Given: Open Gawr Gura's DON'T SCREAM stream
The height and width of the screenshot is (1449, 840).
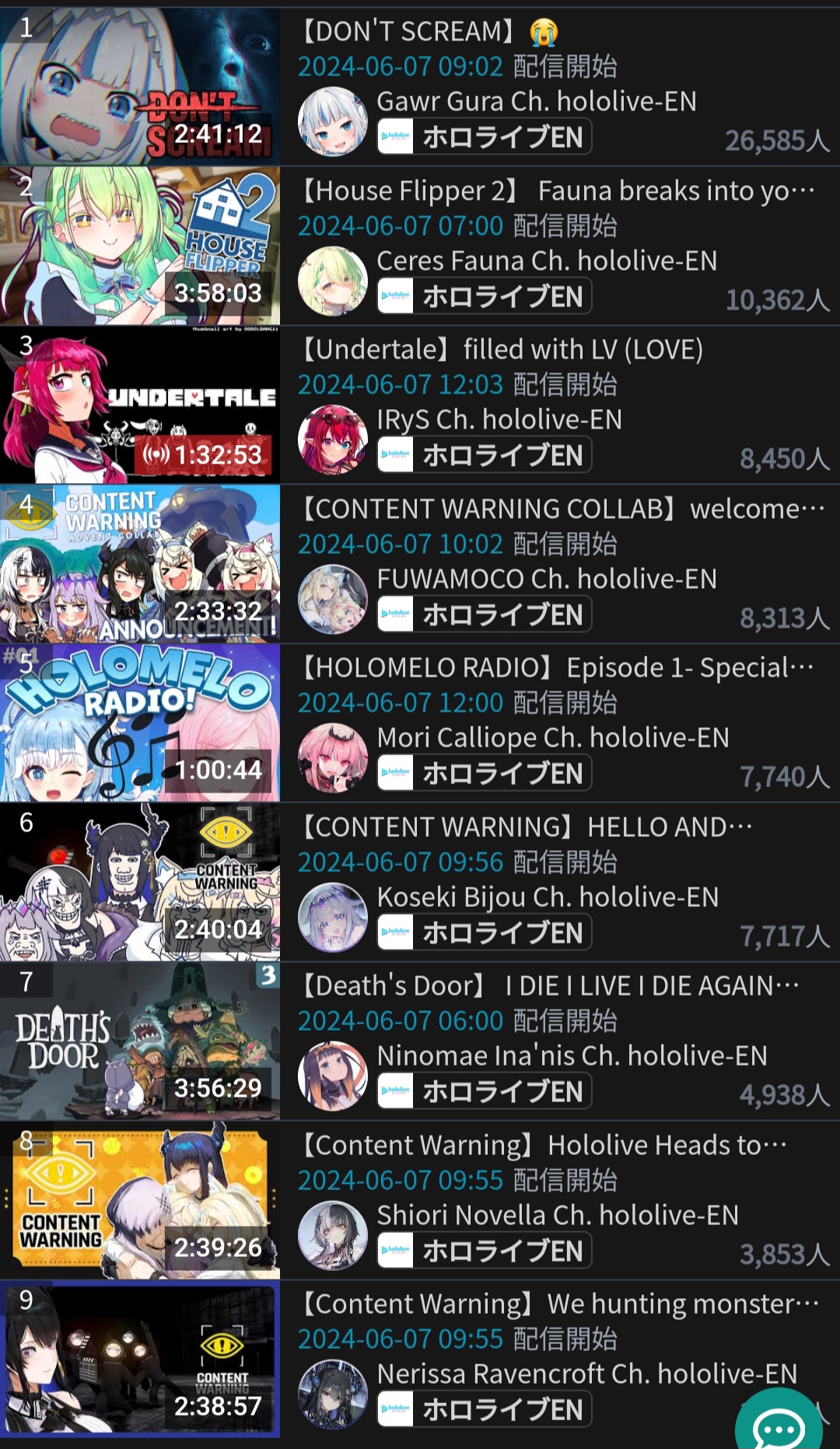Looking at the screenshot, I should 140,86.
